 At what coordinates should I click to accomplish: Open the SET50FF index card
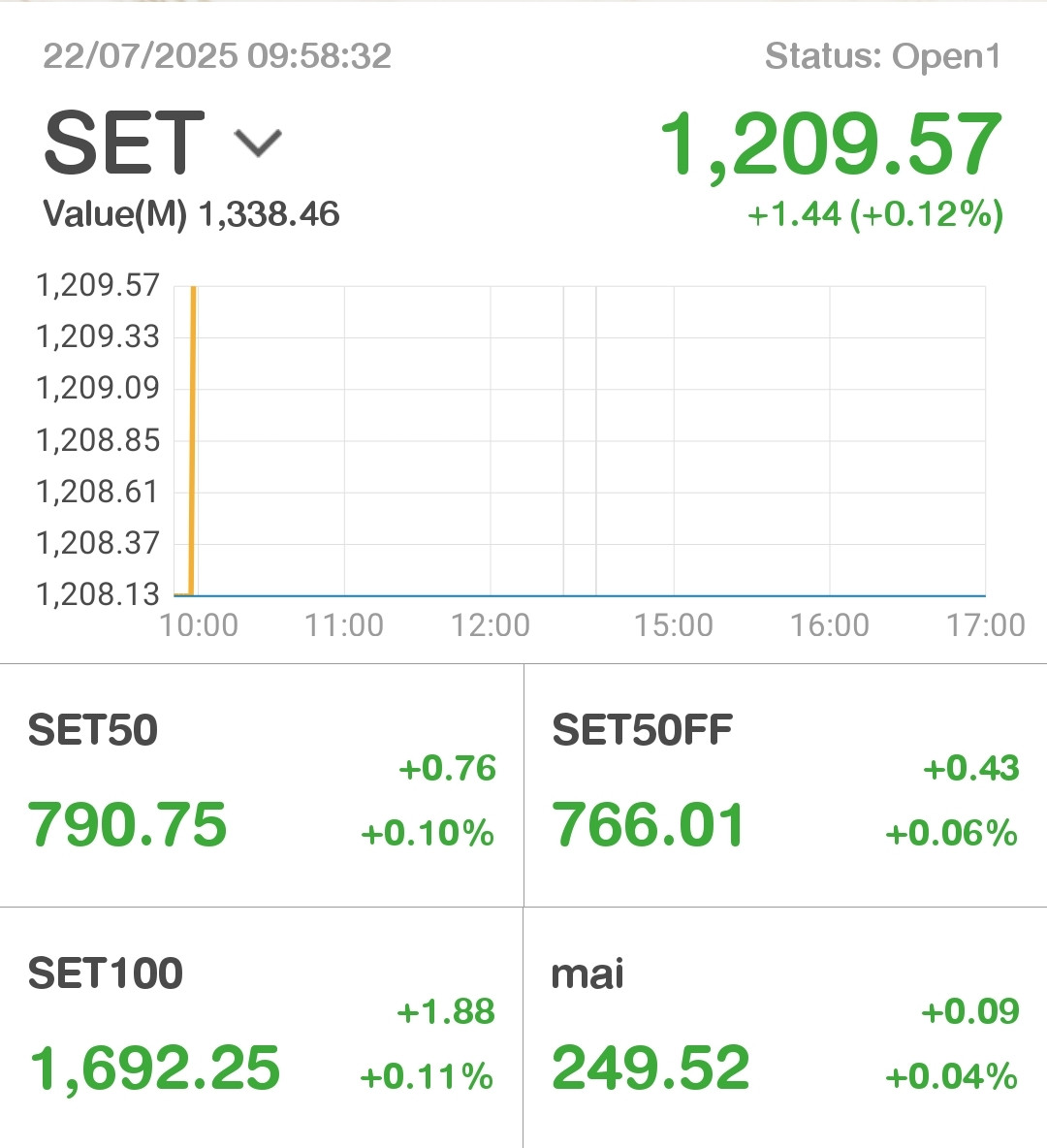point(785,786)
